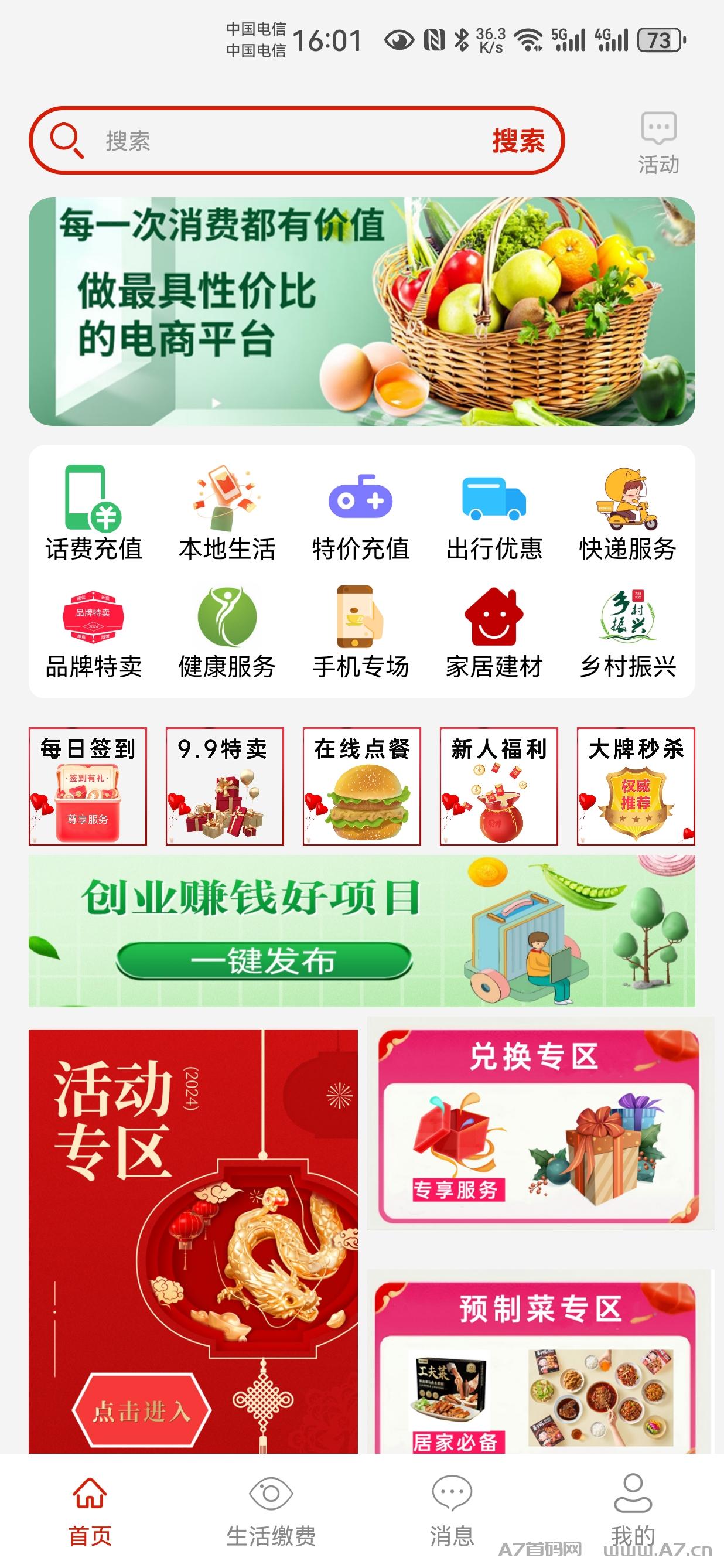Select 本地生活 category

227,513
